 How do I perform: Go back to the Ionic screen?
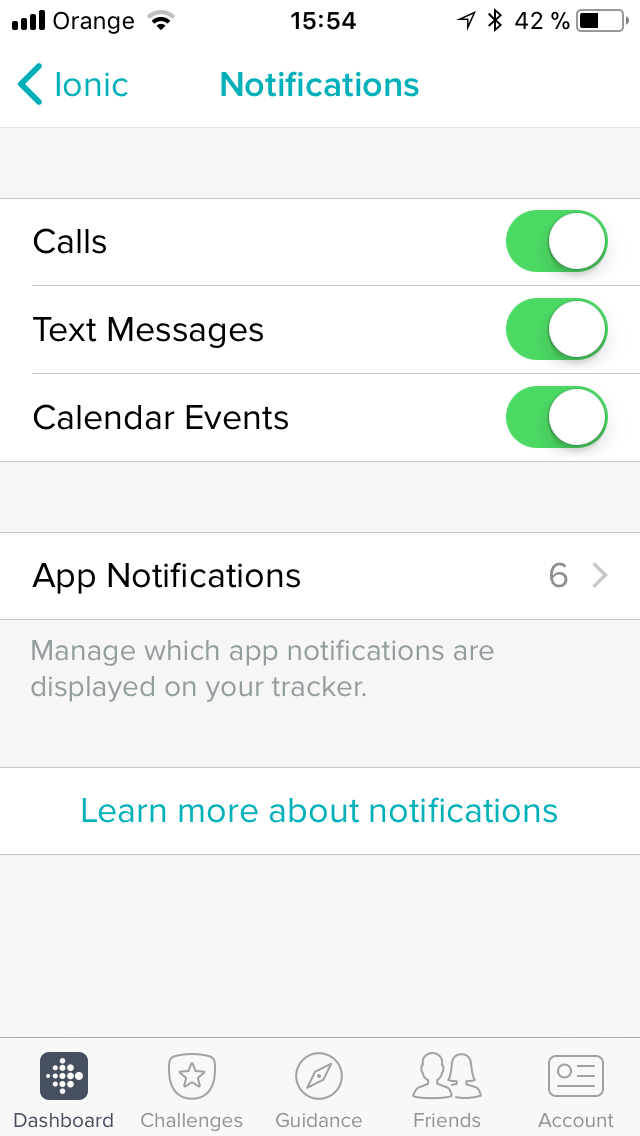tap(72, 85)
